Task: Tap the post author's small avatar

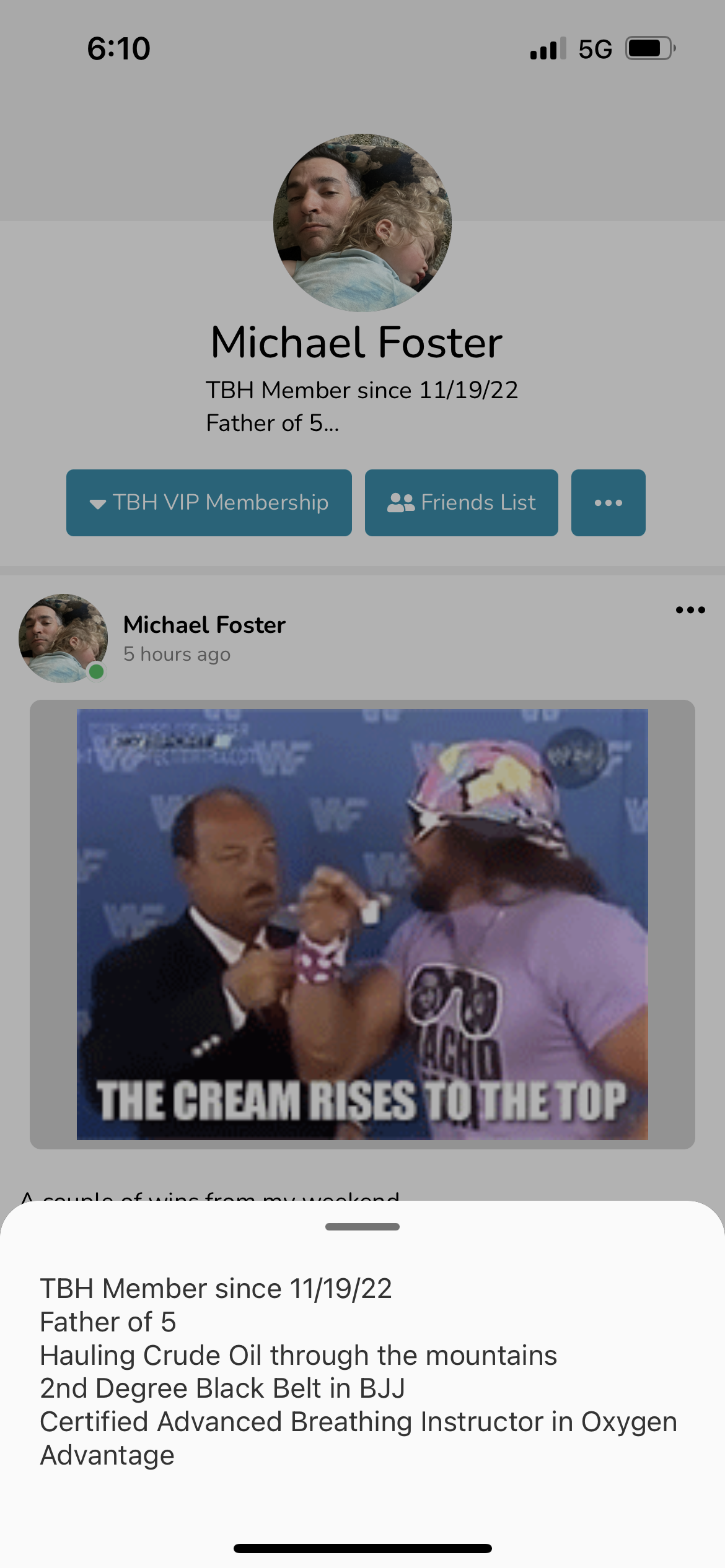Action: point(63,638)
